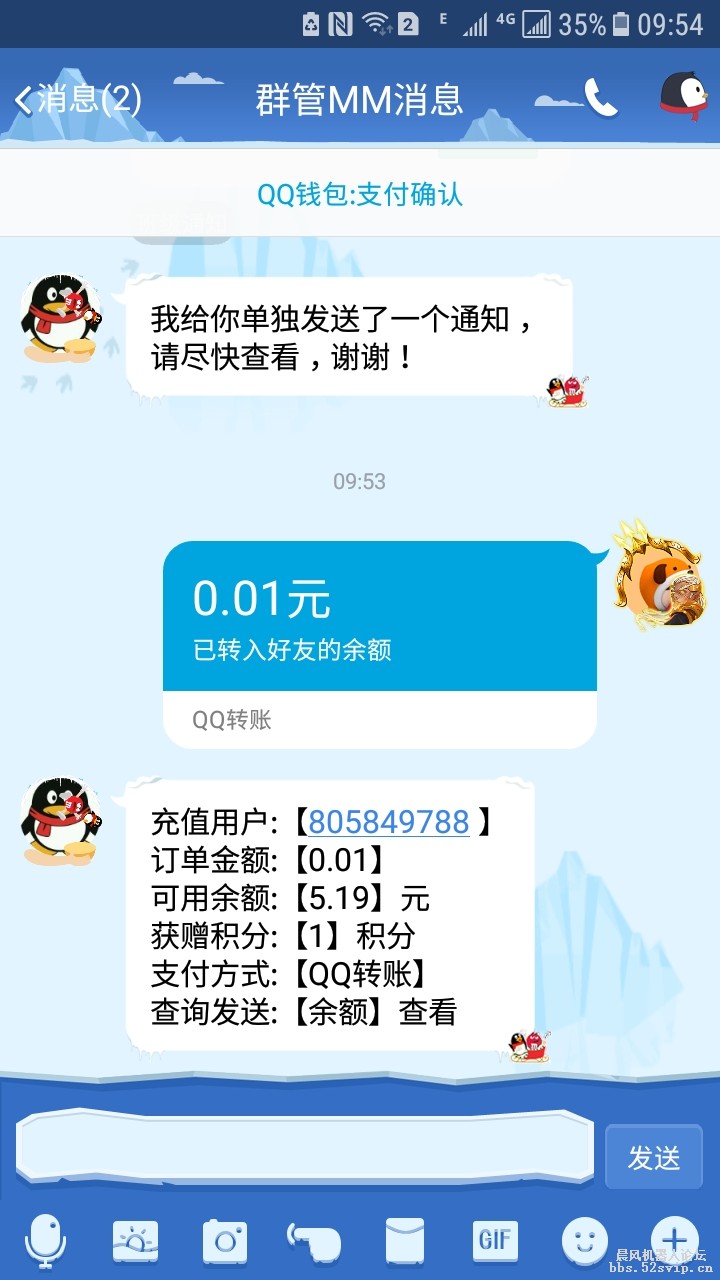
Task: Tap the QQ mascot avatar beside the notification message
Action: point(62,320)
